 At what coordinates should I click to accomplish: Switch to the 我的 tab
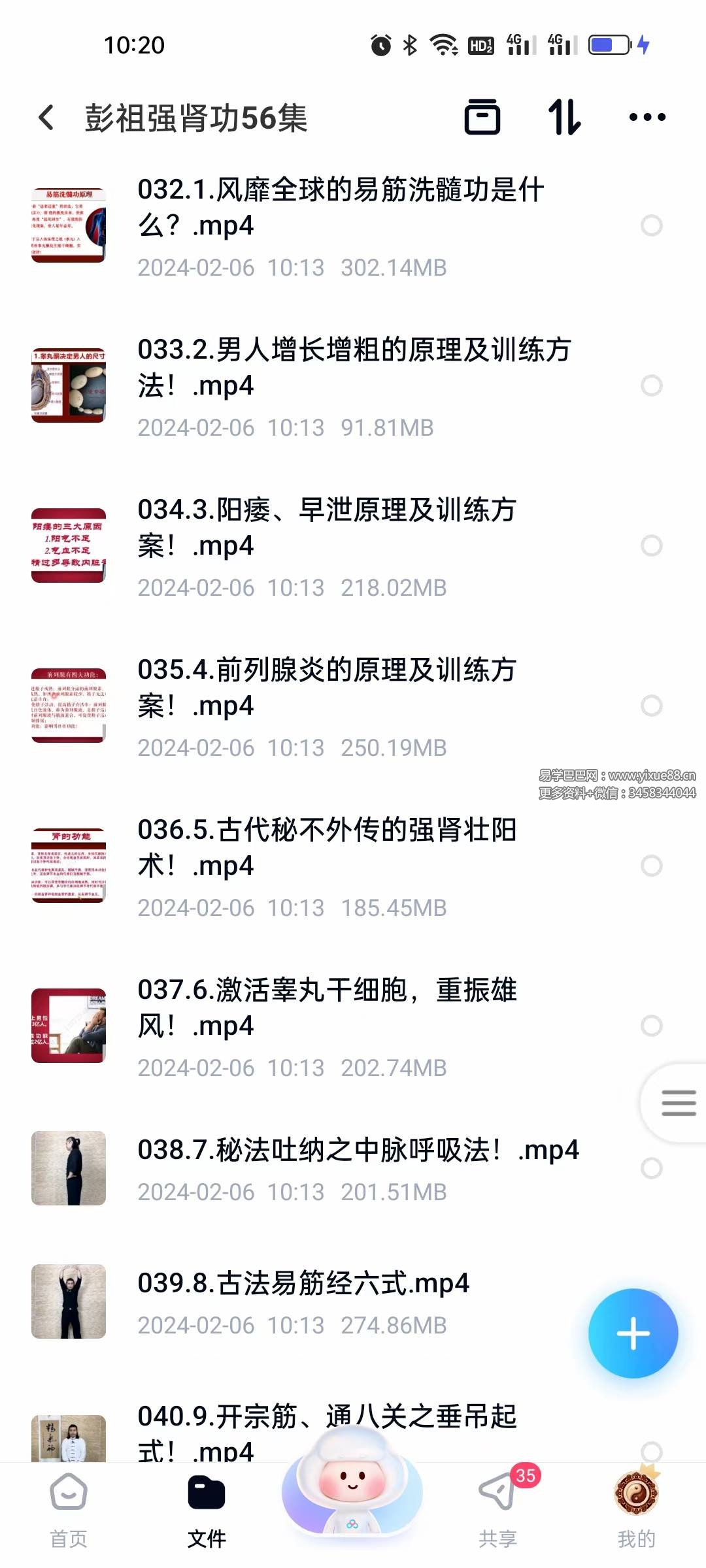[x=636, y=1509]
